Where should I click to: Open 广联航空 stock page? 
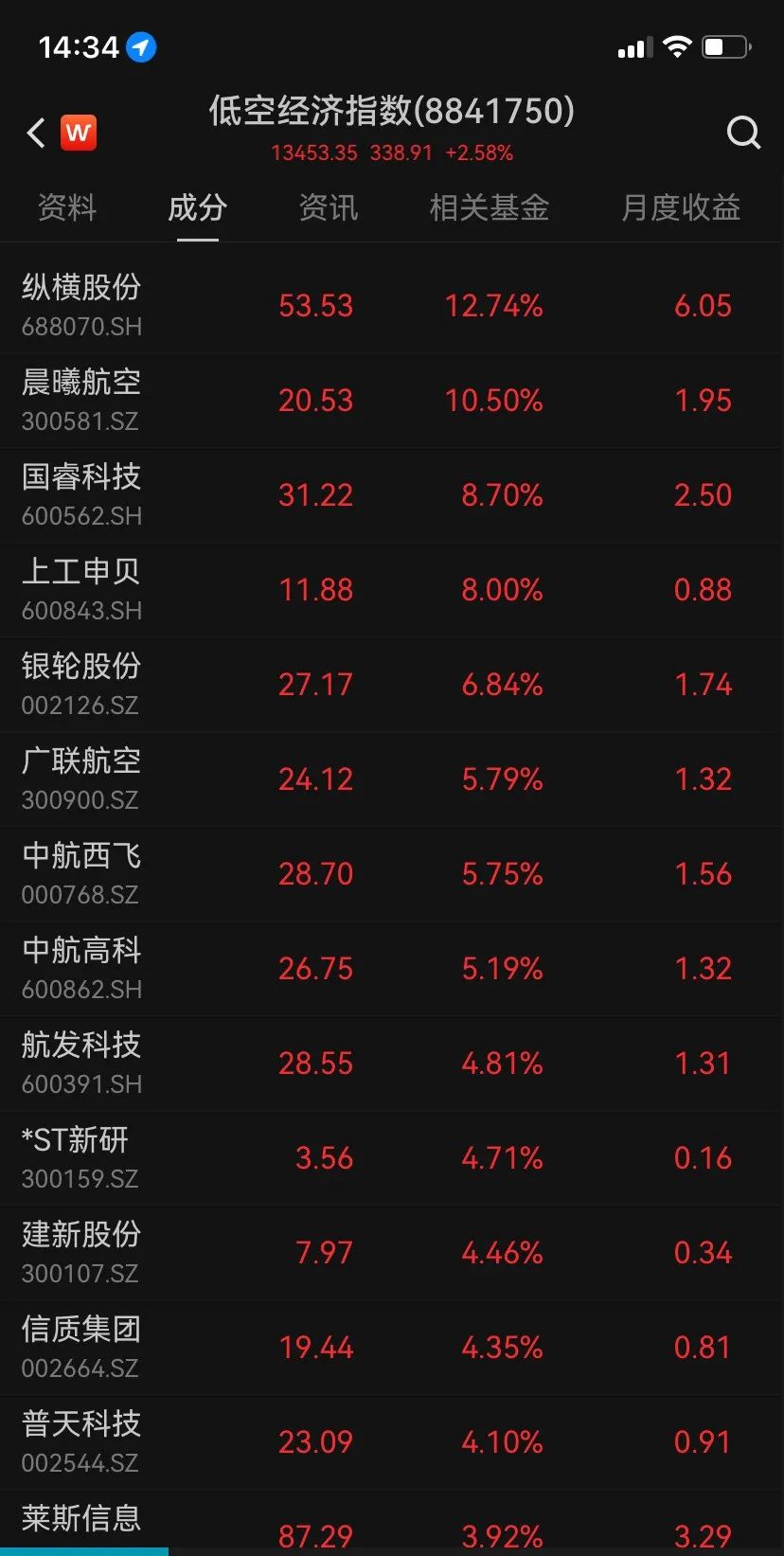[392, 779]
